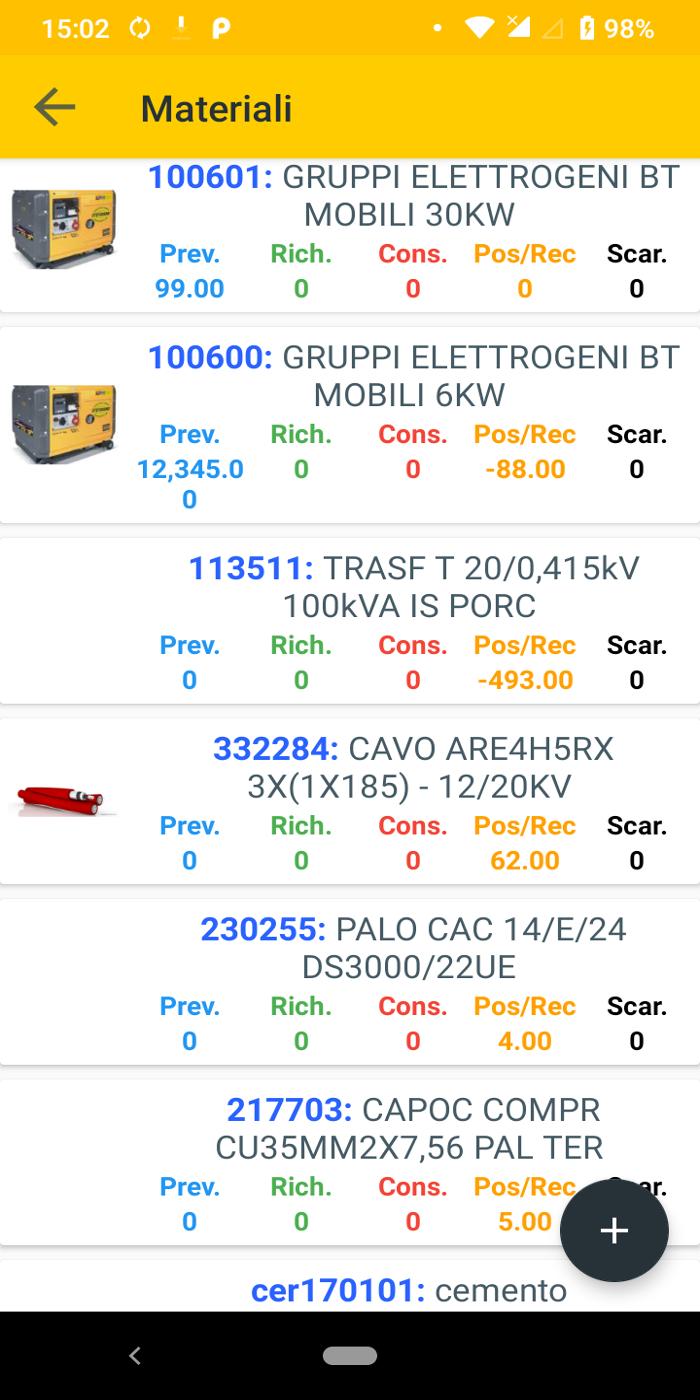Tap the system back navigation button
Viewport: 700px width, 1400px height.
point(135,1356)
